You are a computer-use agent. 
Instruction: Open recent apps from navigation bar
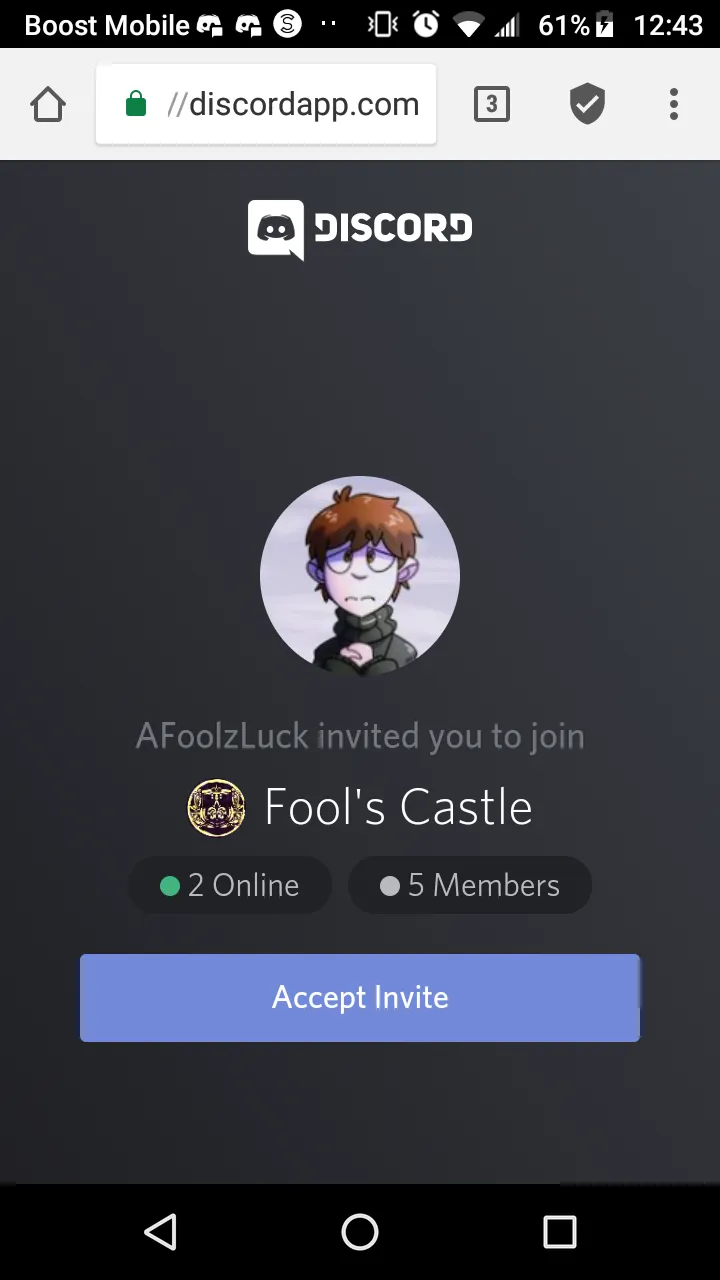tap(560, 1232)
